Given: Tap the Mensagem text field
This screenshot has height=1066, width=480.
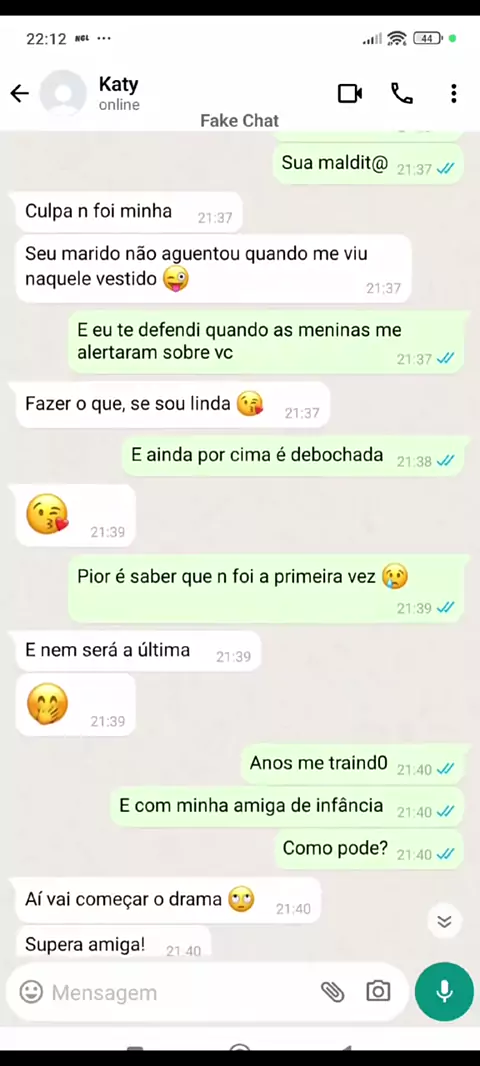Looking at the screenshot, I should click(x=180, y=993).
